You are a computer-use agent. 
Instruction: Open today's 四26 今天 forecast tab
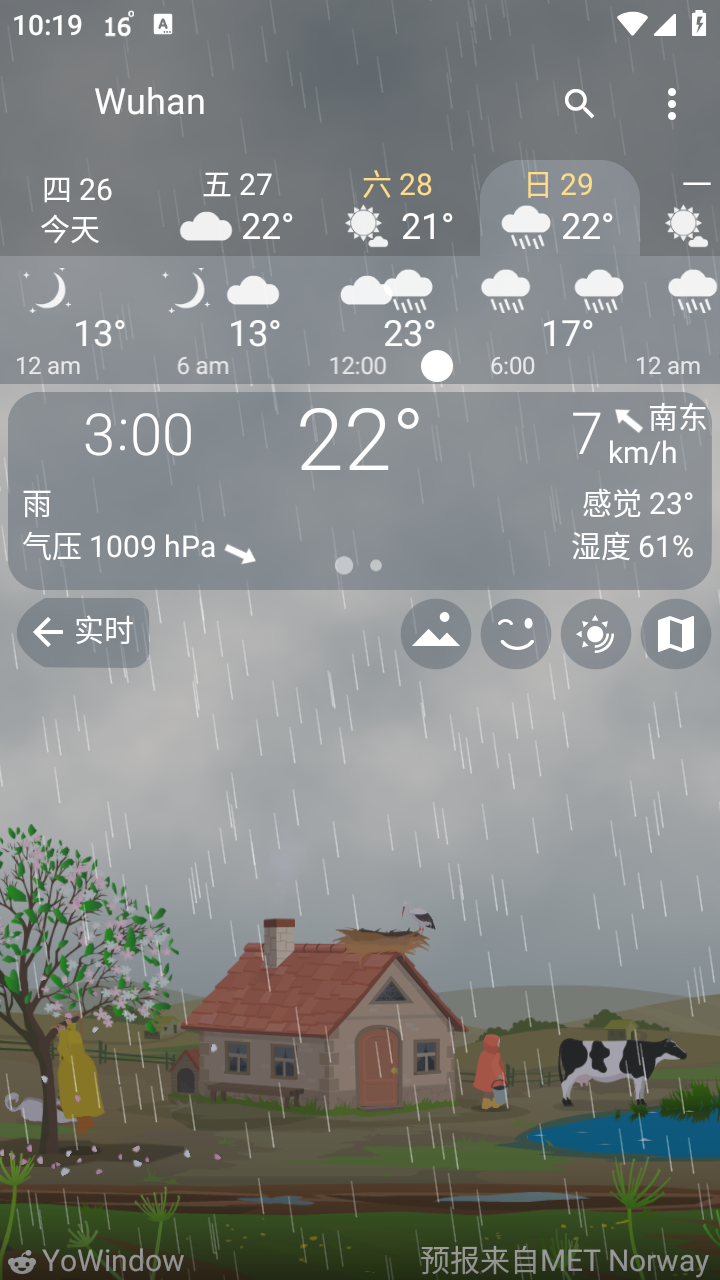pos(77,208)
